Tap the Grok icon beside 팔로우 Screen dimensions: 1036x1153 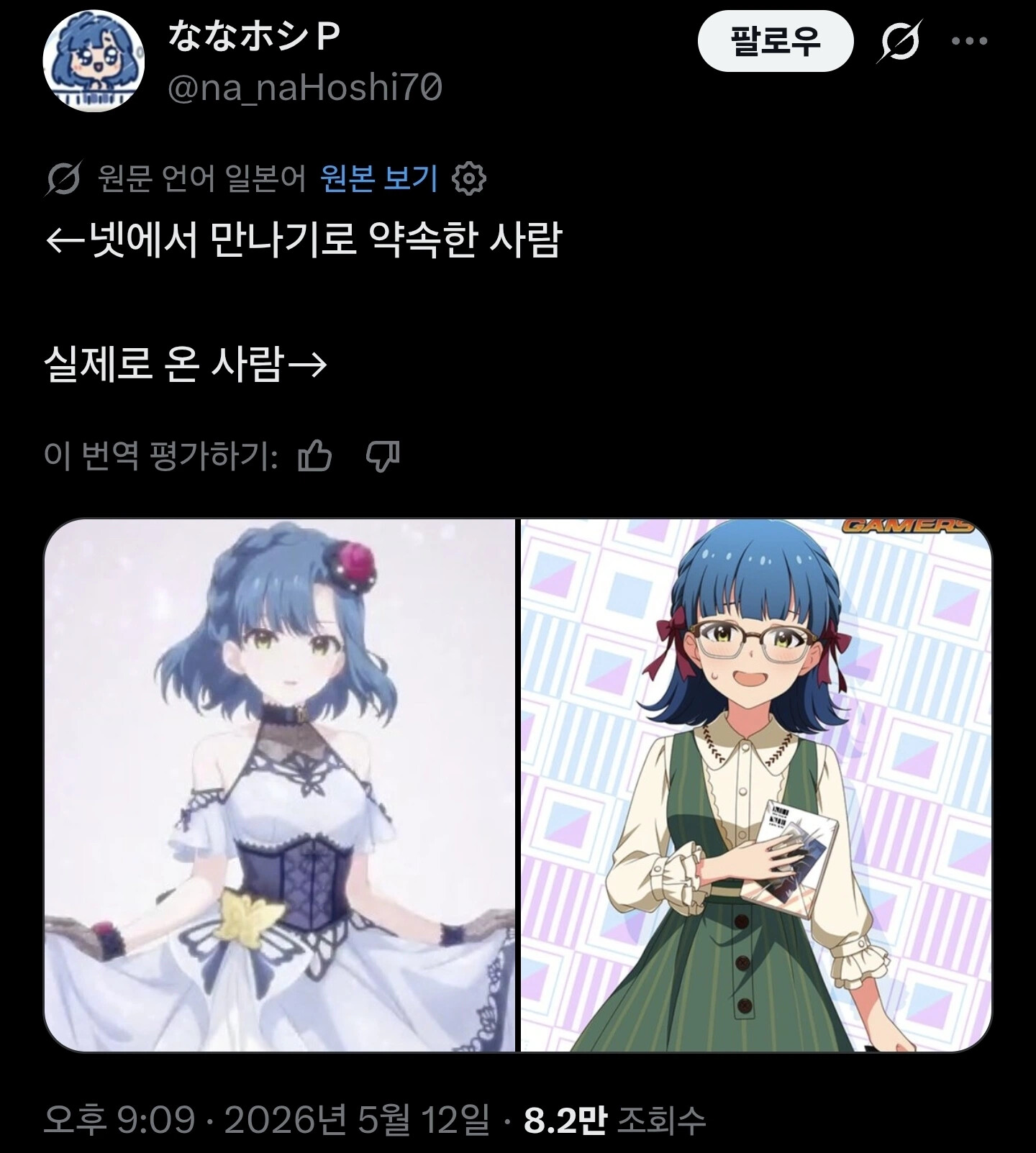point(900,41)
